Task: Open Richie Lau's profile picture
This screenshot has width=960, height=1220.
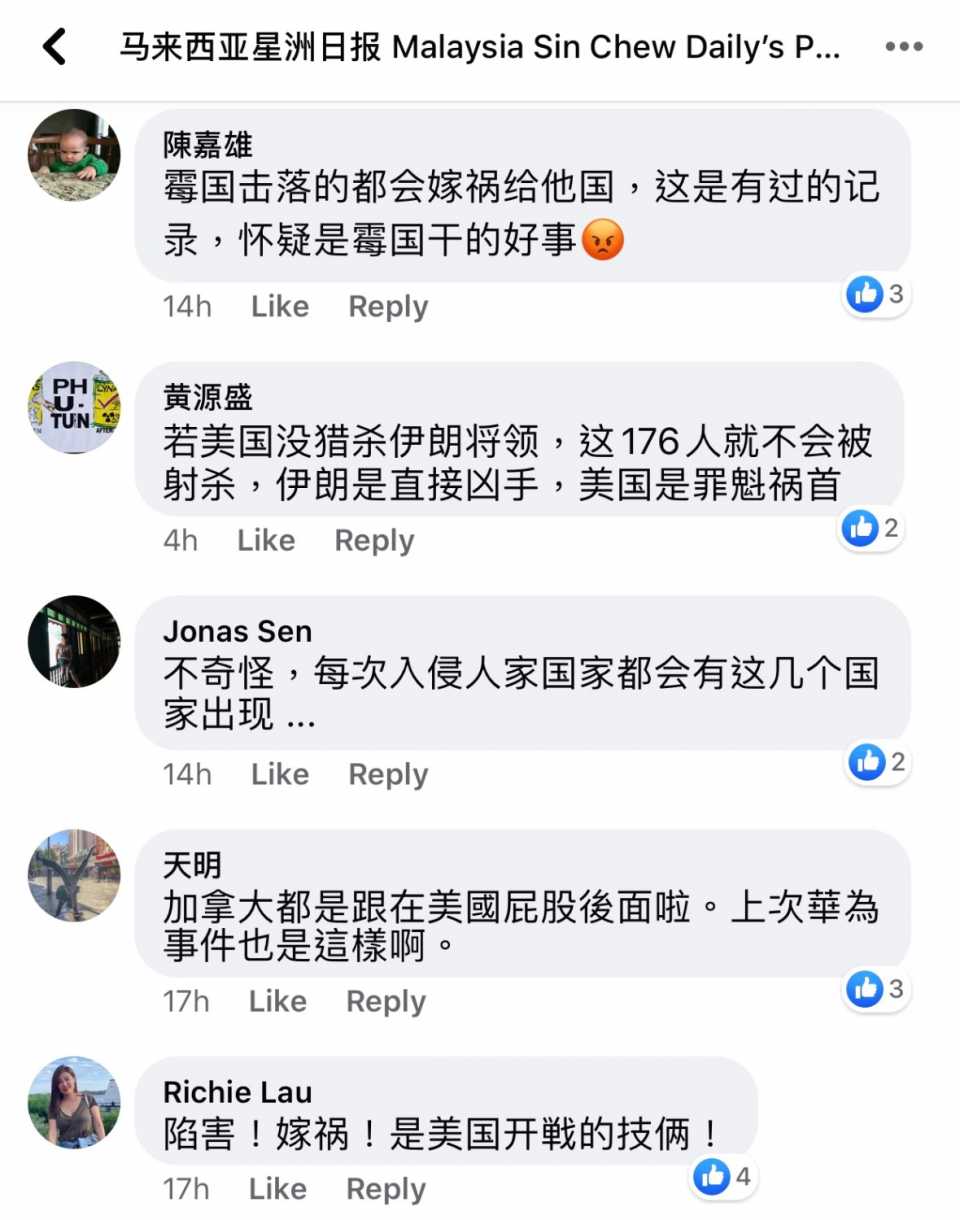Action: [74, 1101]
